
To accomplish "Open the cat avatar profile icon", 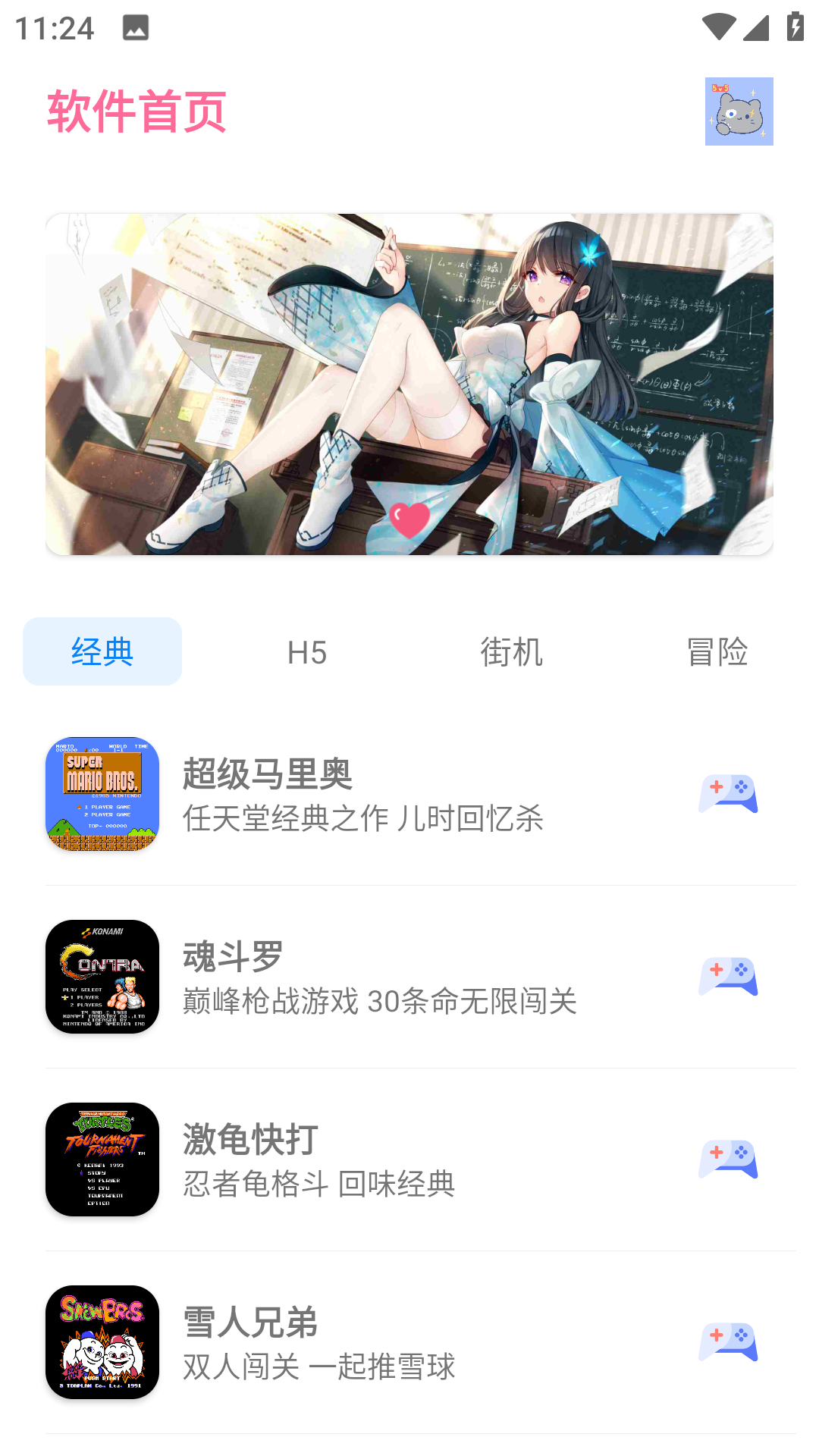I will tap(739, 111).
